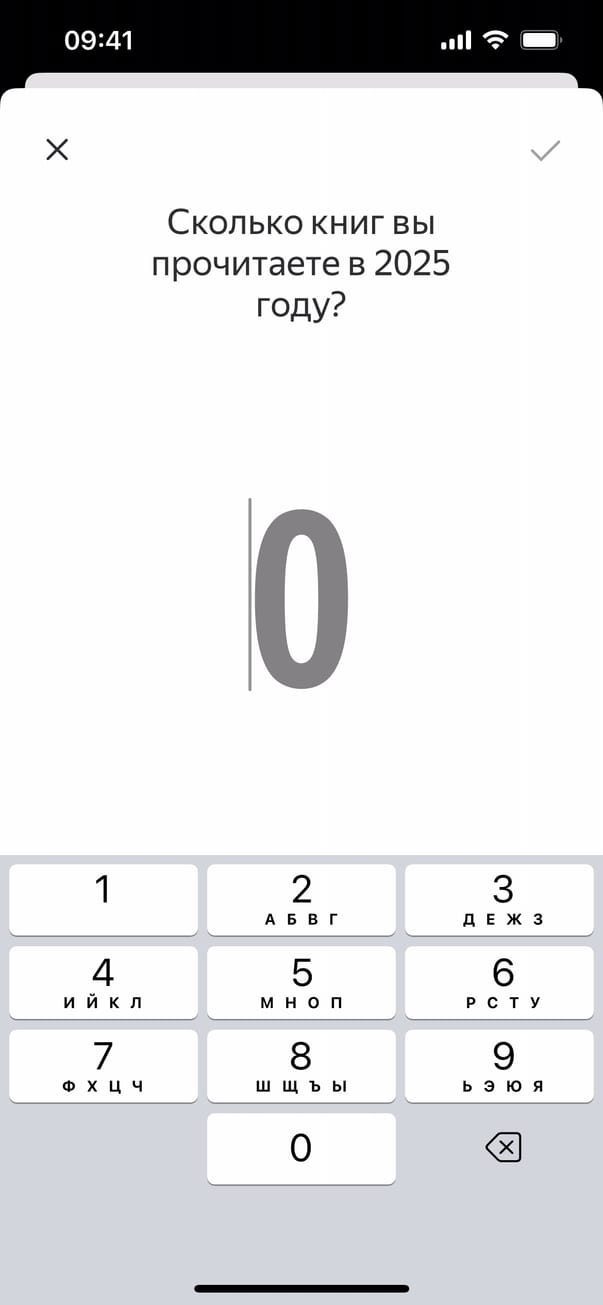The image size is (603, 1305).
Task: Hit the 5 key
Action: (301, 982)
